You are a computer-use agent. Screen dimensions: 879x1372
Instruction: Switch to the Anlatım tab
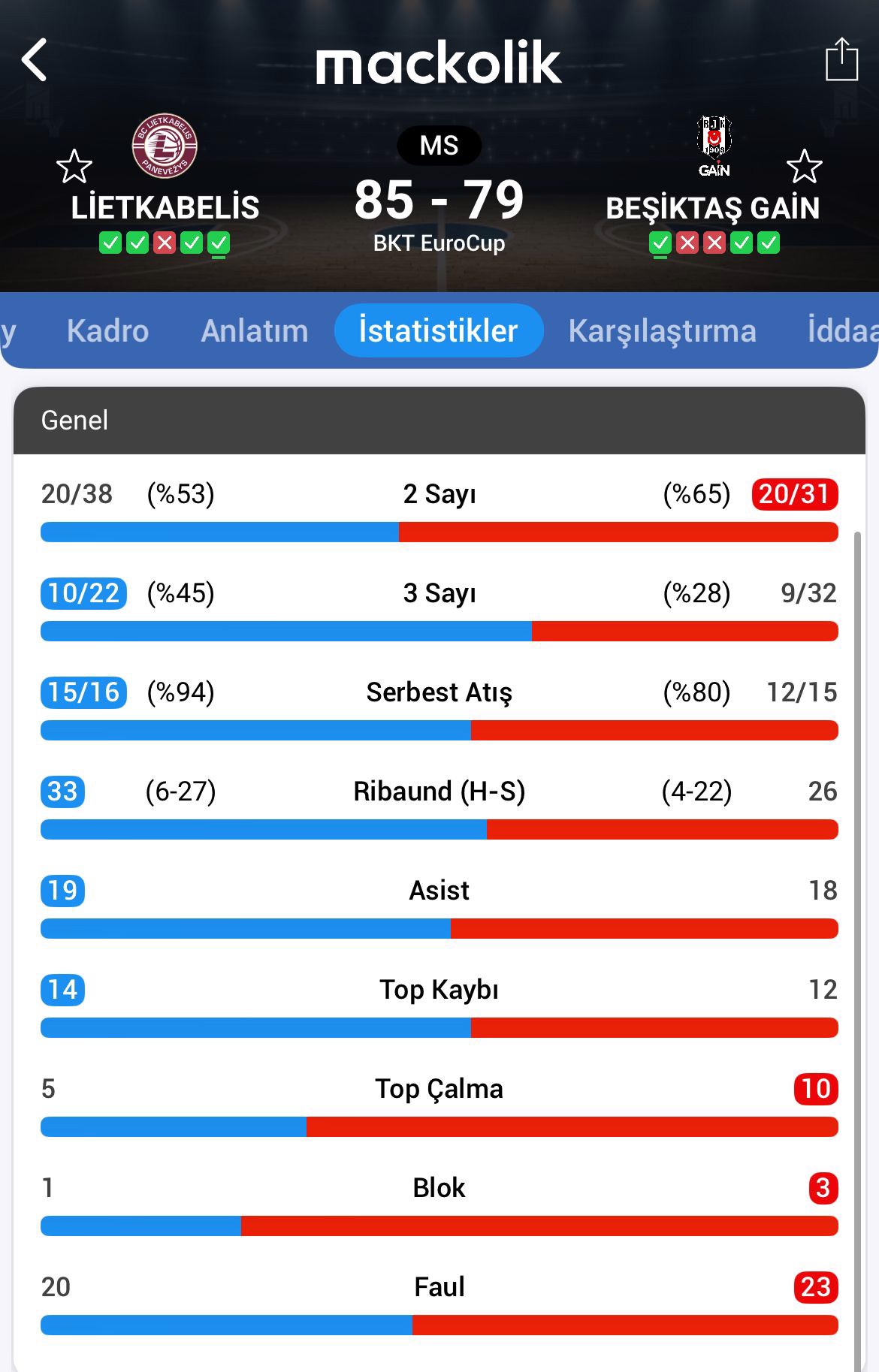255,331
